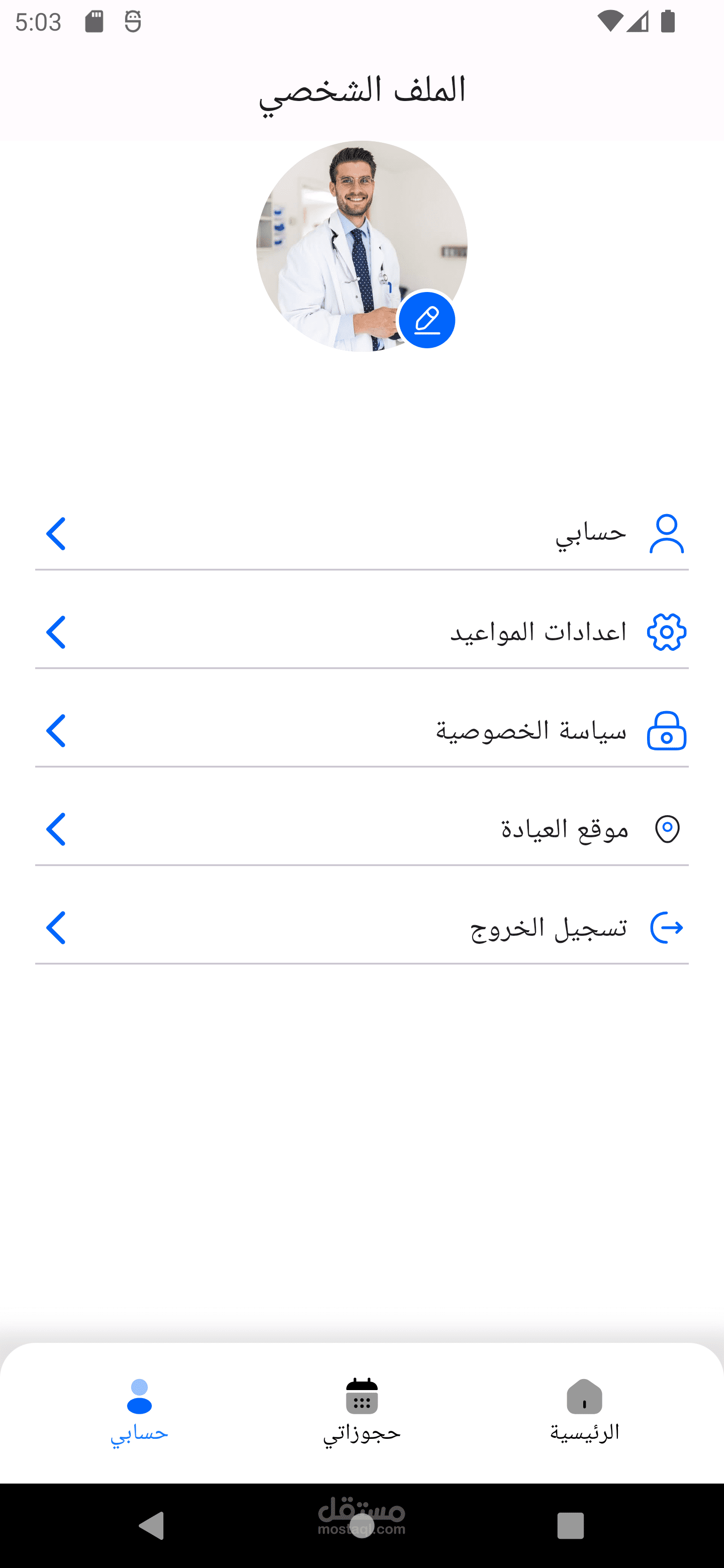Open recent apps with the square button

coord(570,1525)
